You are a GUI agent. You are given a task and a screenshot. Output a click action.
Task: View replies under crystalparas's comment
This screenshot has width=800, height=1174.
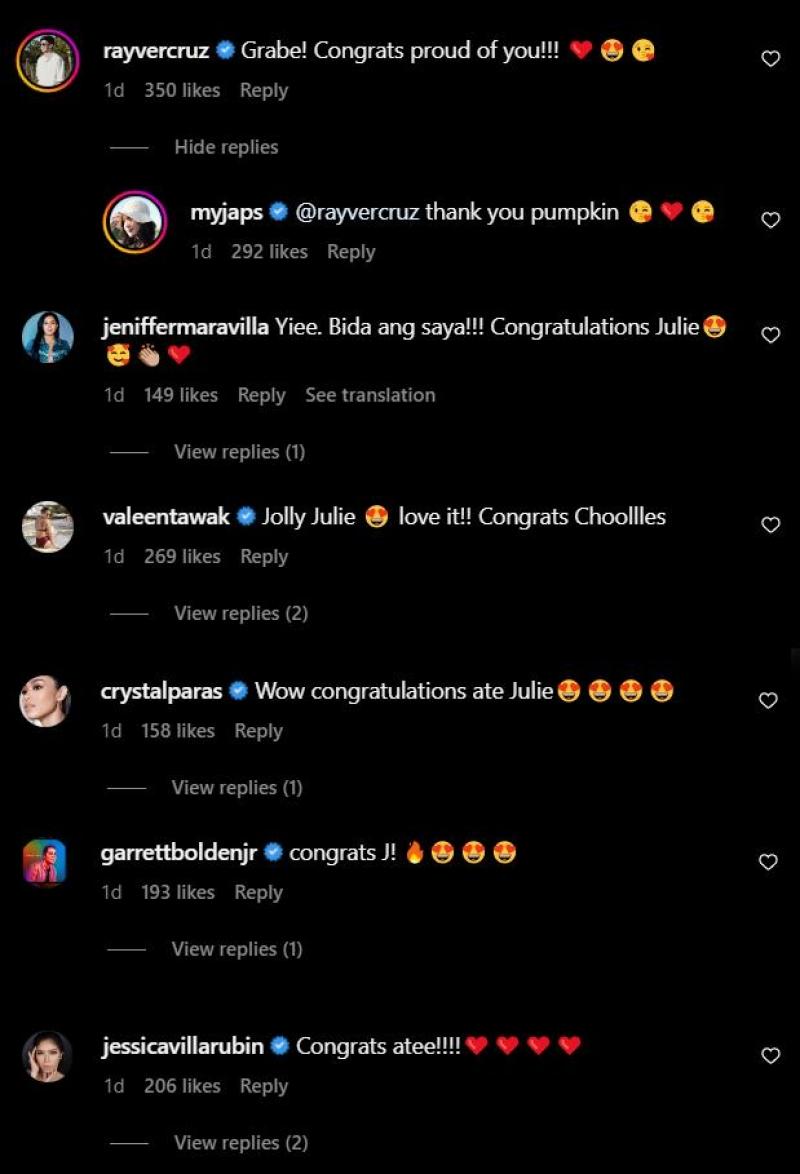(236, 788)
